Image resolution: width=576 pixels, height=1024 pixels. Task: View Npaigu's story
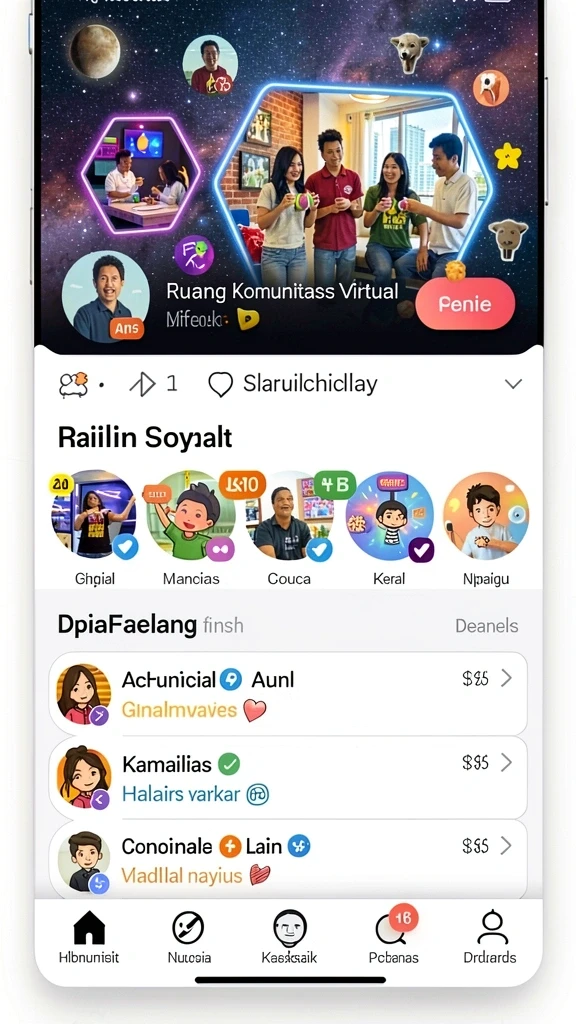pos(486,515)
